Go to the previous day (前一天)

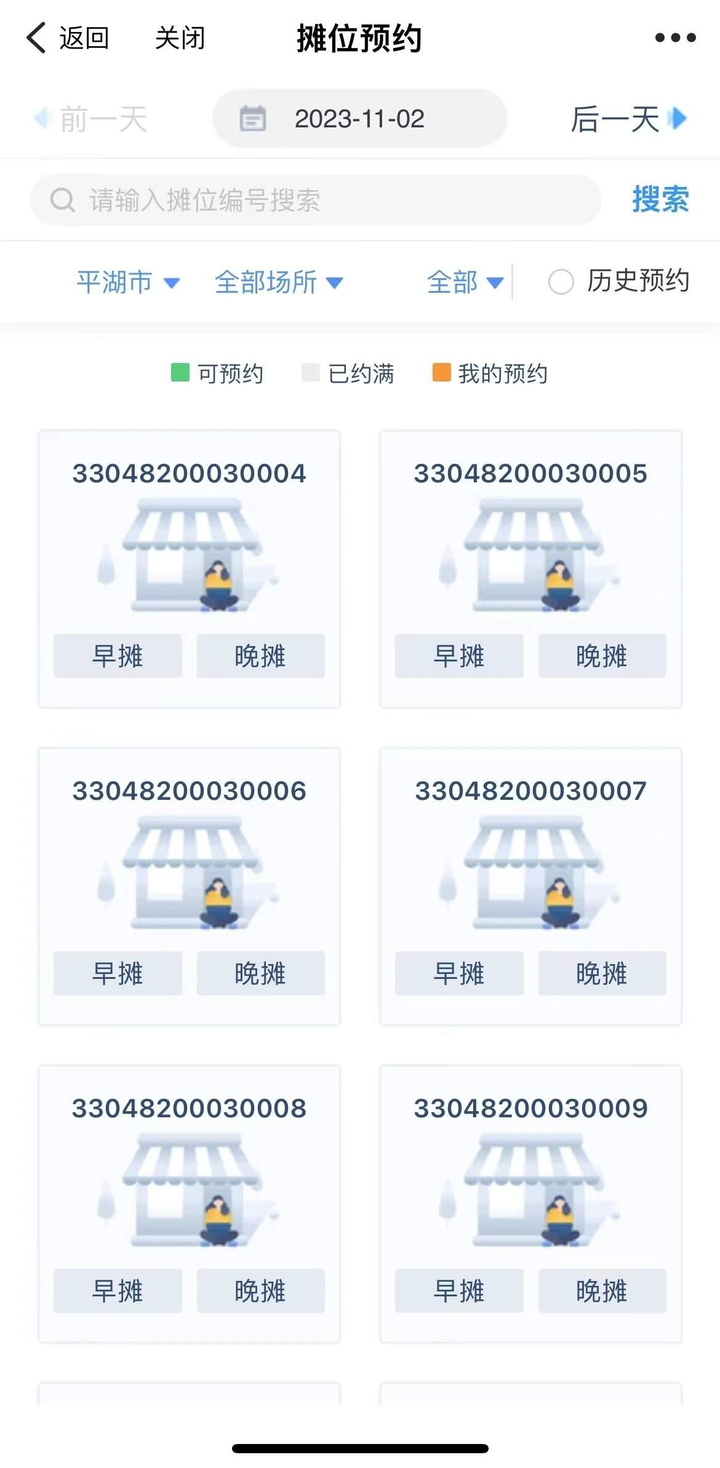90,119
